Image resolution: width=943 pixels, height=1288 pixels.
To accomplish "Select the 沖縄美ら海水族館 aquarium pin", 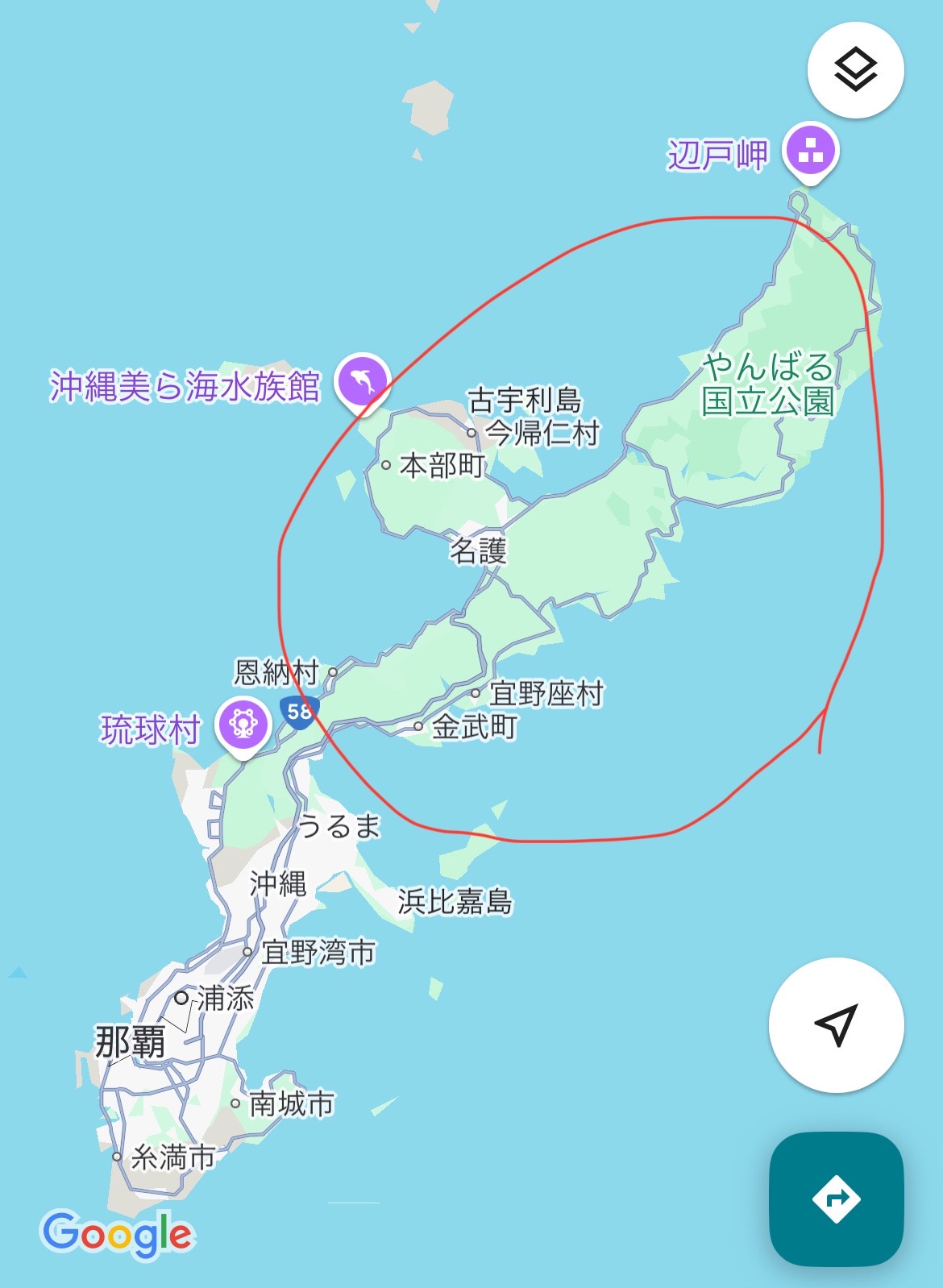I will (363, 380).
